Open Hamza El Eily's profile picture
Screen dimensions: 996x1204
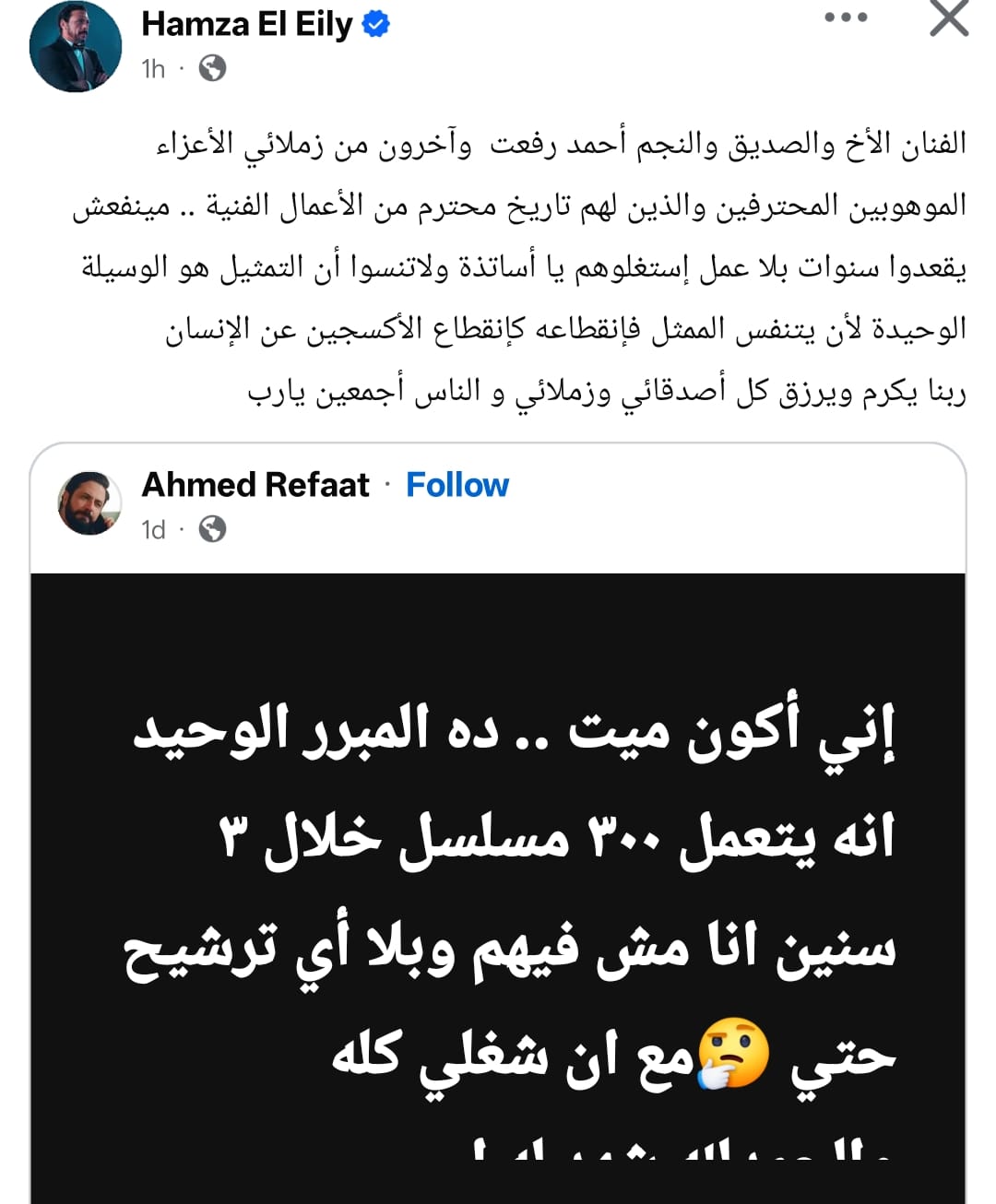(76, 46)
